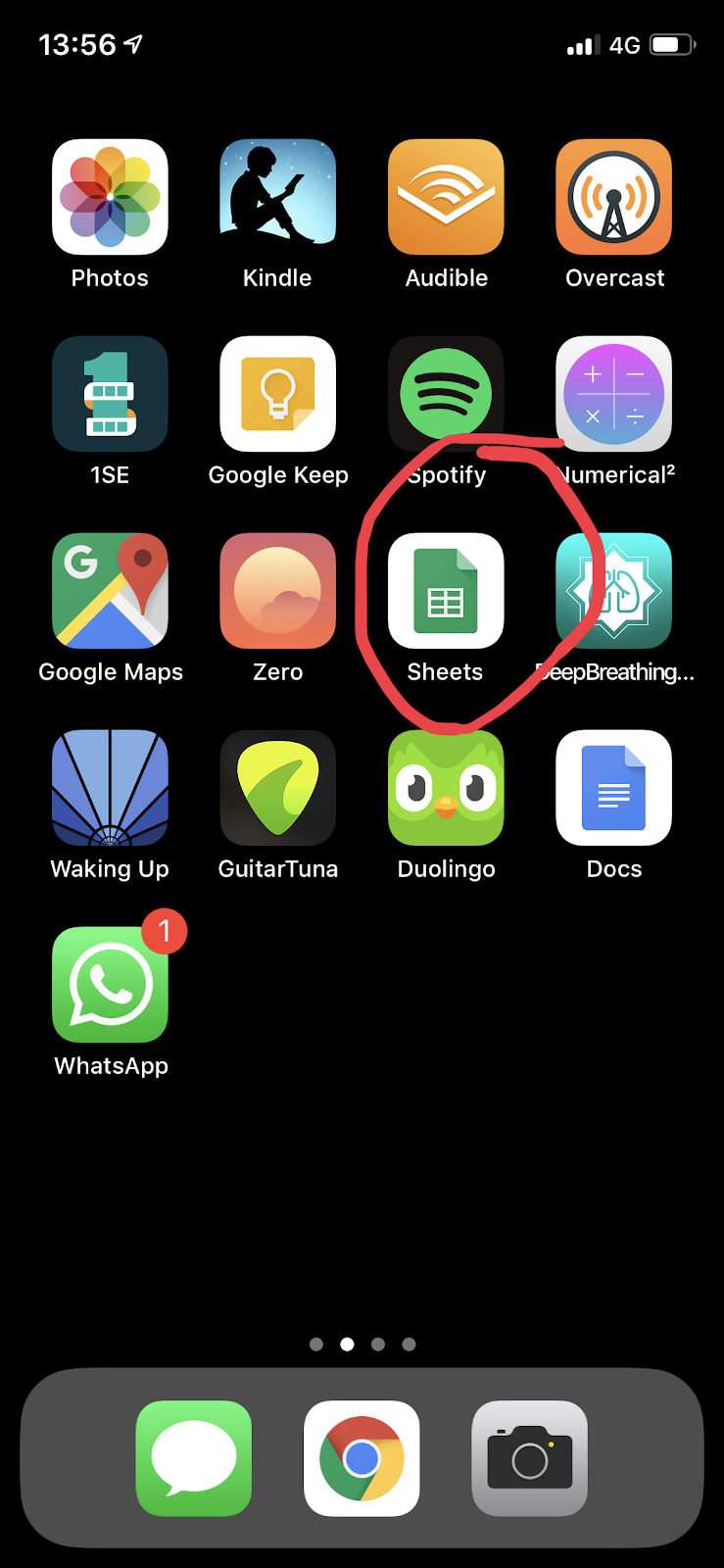Open Messages from the dock
Image resolution: width=724 pixels, height=1568 pixels.
click(x=194, y=1458)
